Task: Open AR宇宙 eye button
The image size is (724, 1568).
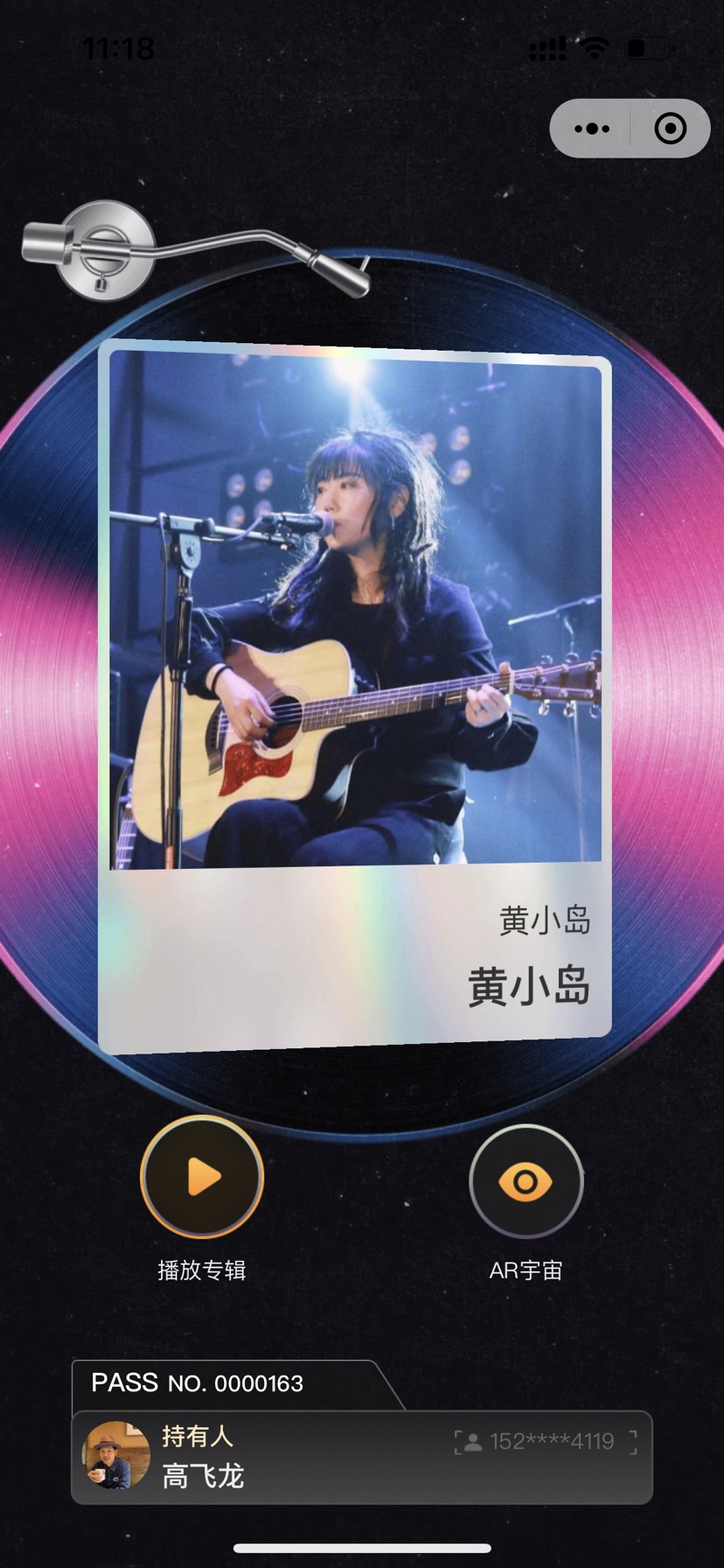Action: [526, 1182]
